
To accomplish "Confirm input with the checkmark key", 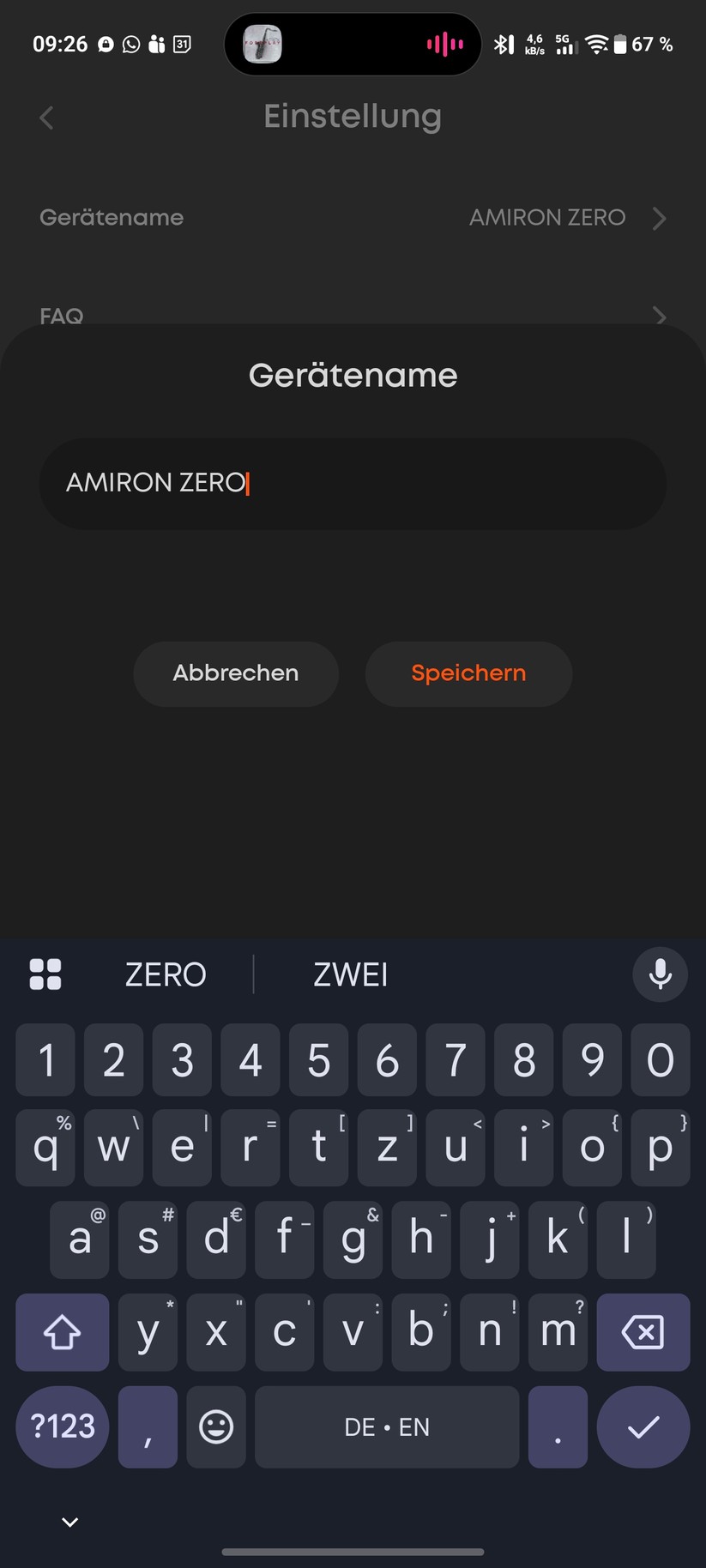I will 643,1426.
